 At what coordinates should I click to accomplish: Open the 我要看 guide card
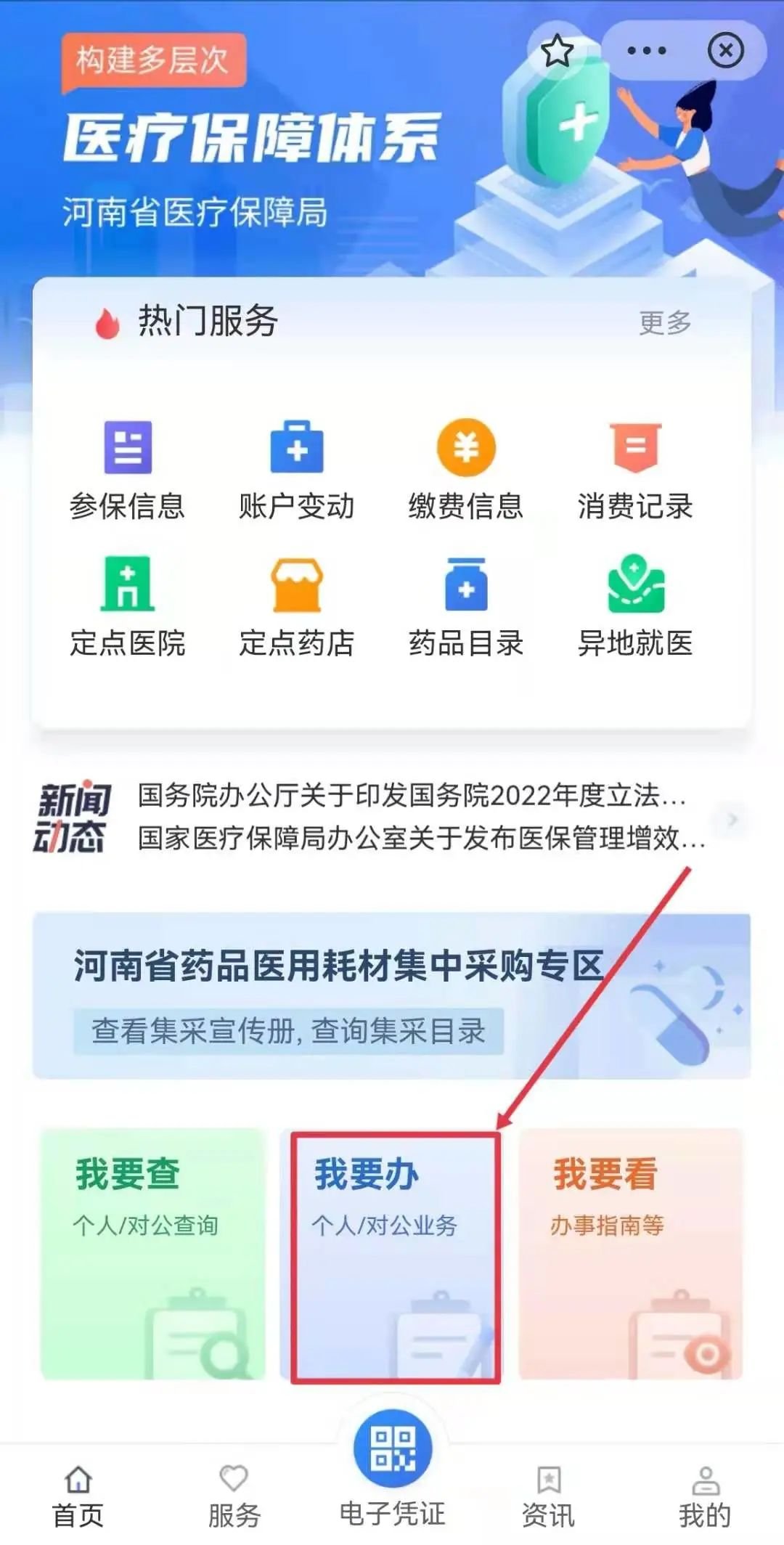click(x=630, y=1254)
